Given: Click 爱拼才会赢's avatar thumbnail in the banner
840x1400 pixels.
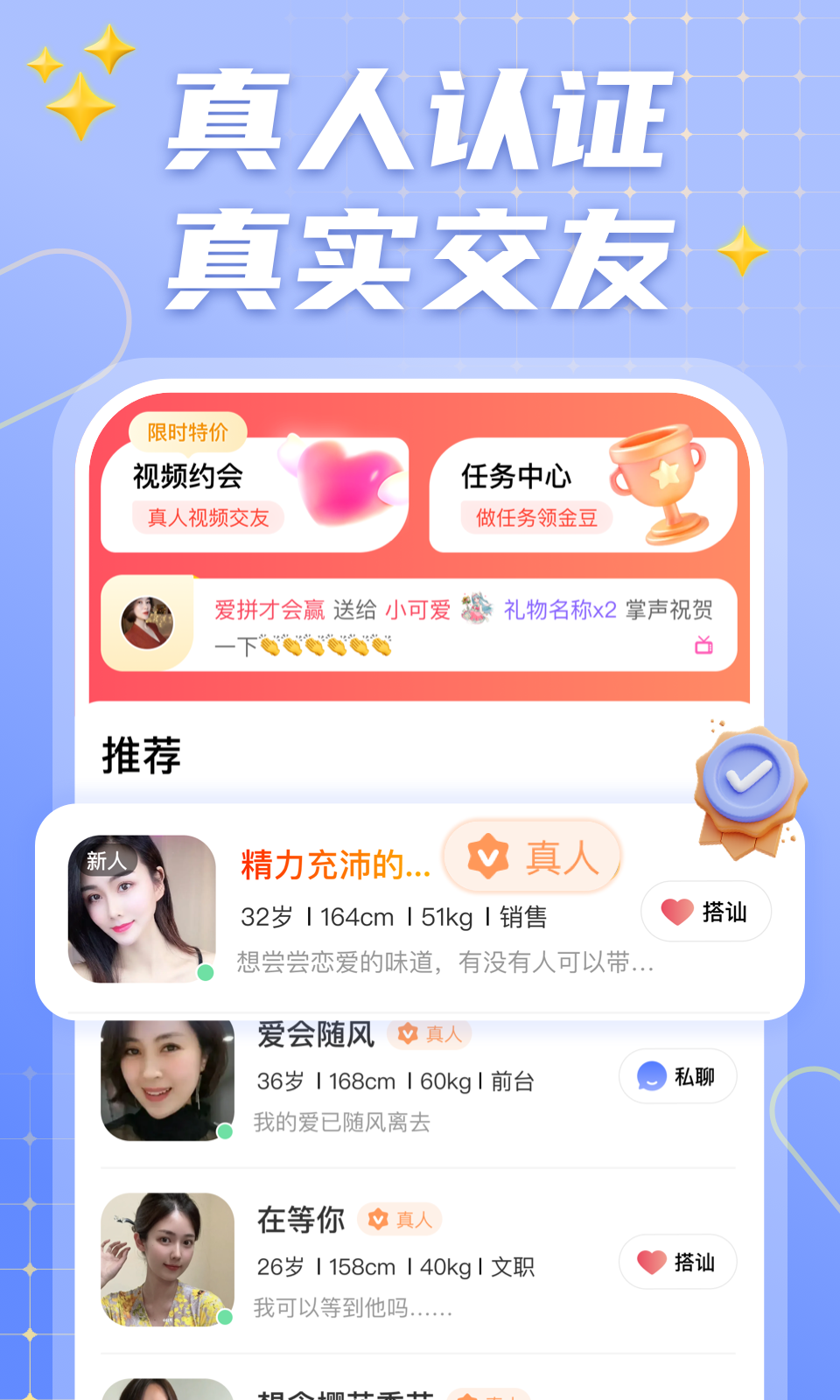Looking at the screenshot, I should pyautogui.click(x=146, y=623).
